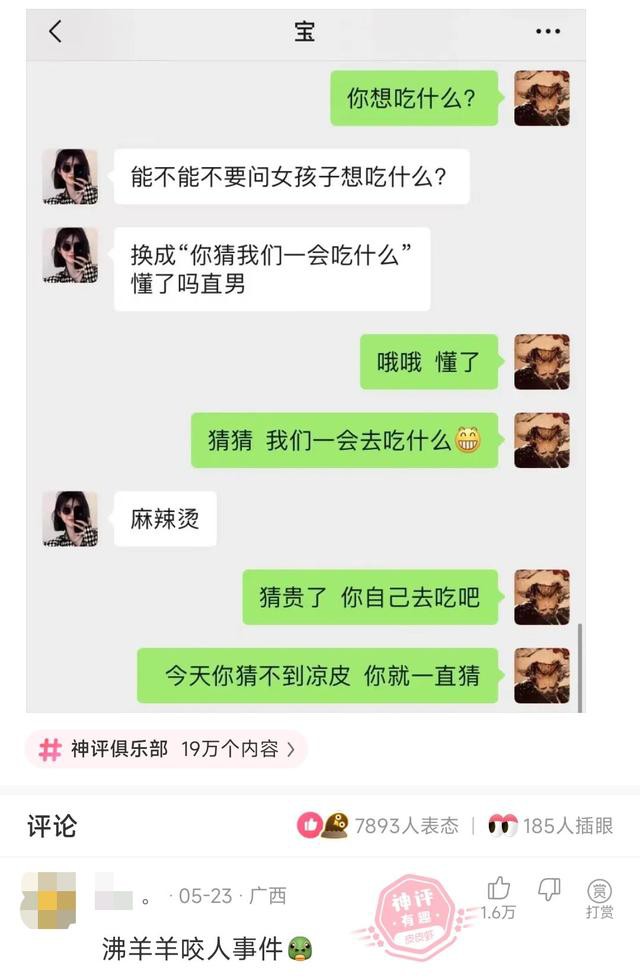Like the 沸羊羊咬人事件 comment
640x980 pixels.
tap(499, 891)
